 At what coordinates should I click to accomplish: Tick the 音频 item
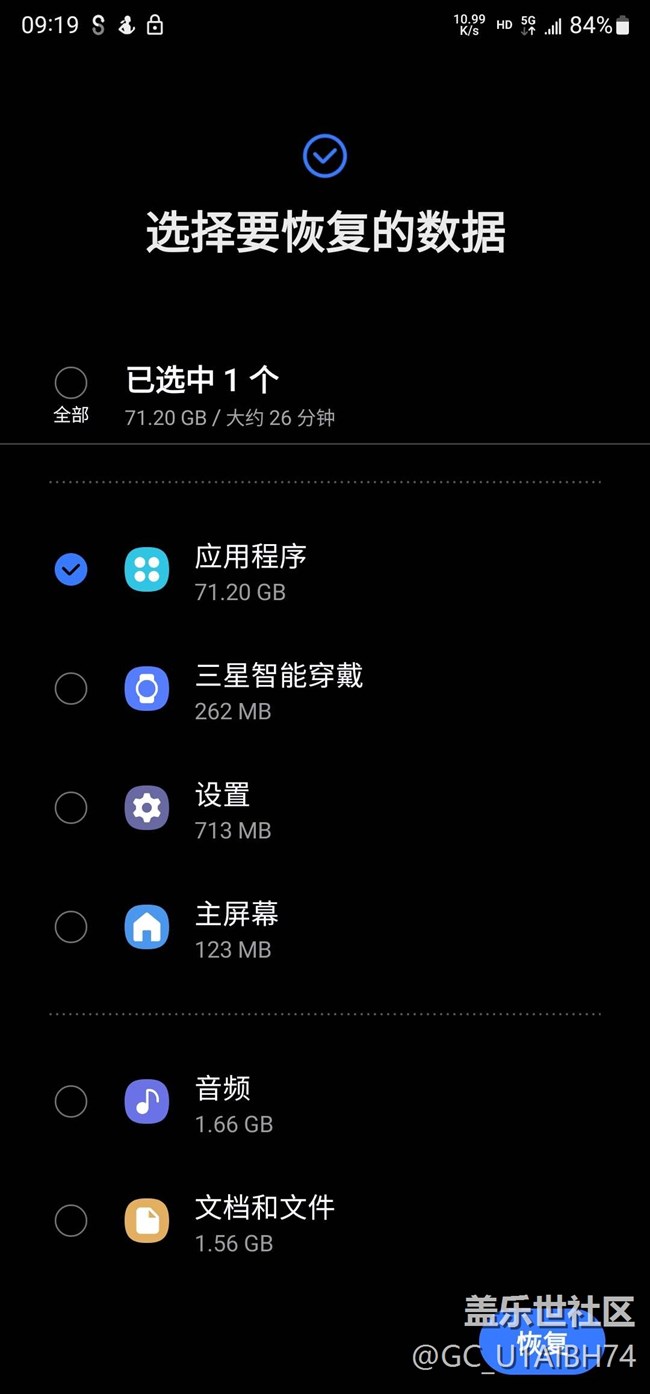(x=71, y=1102)
